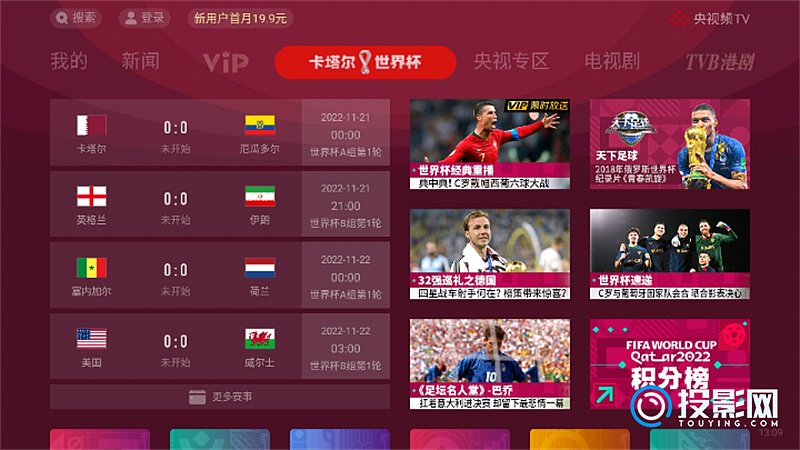
Task: Open the 英格兰 vs 伊朗 match
Action: pos(220,205)
